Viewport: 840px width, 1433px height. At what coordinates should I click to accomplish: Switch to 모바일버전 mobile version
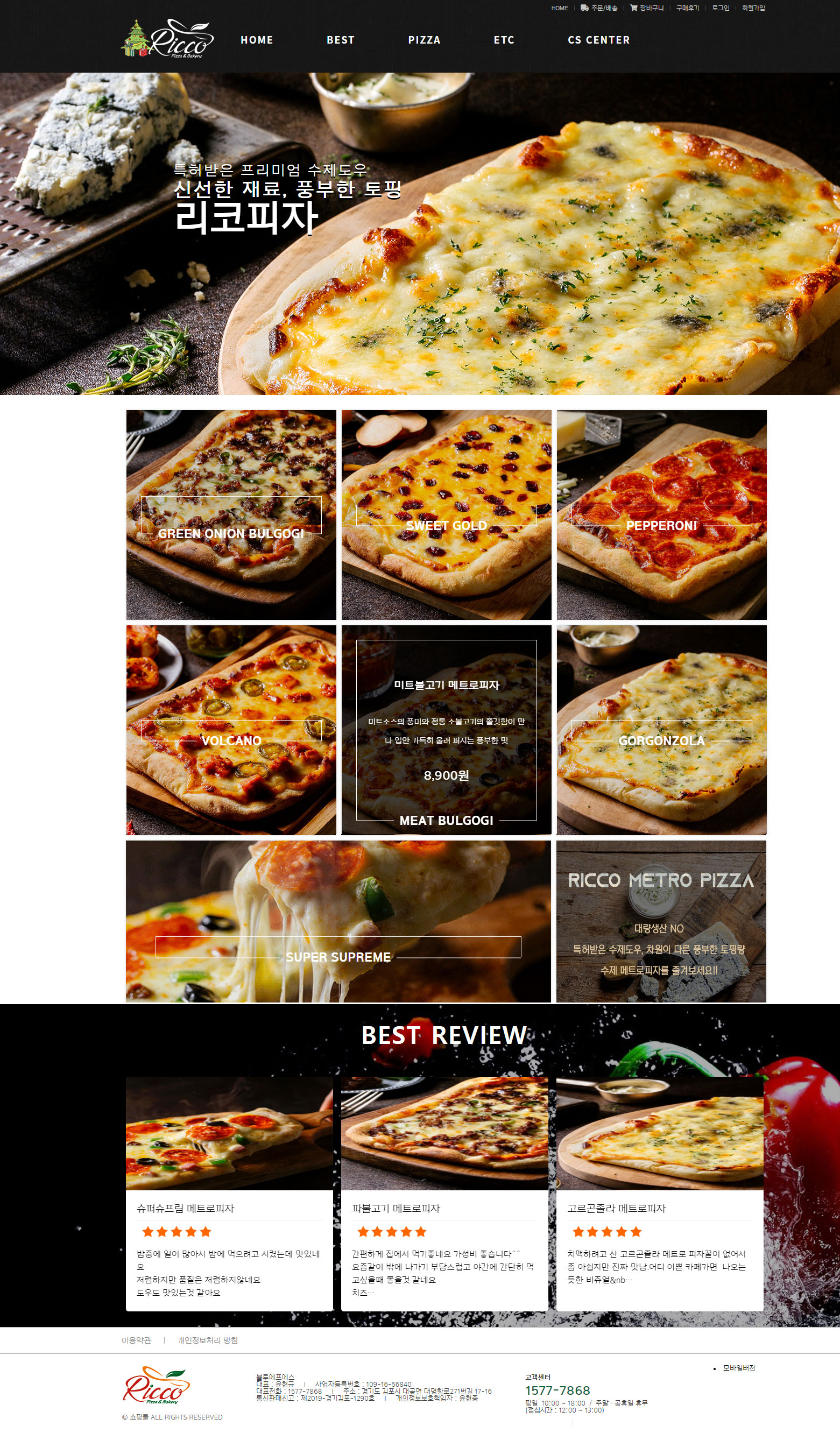[x=738, y=1368]
